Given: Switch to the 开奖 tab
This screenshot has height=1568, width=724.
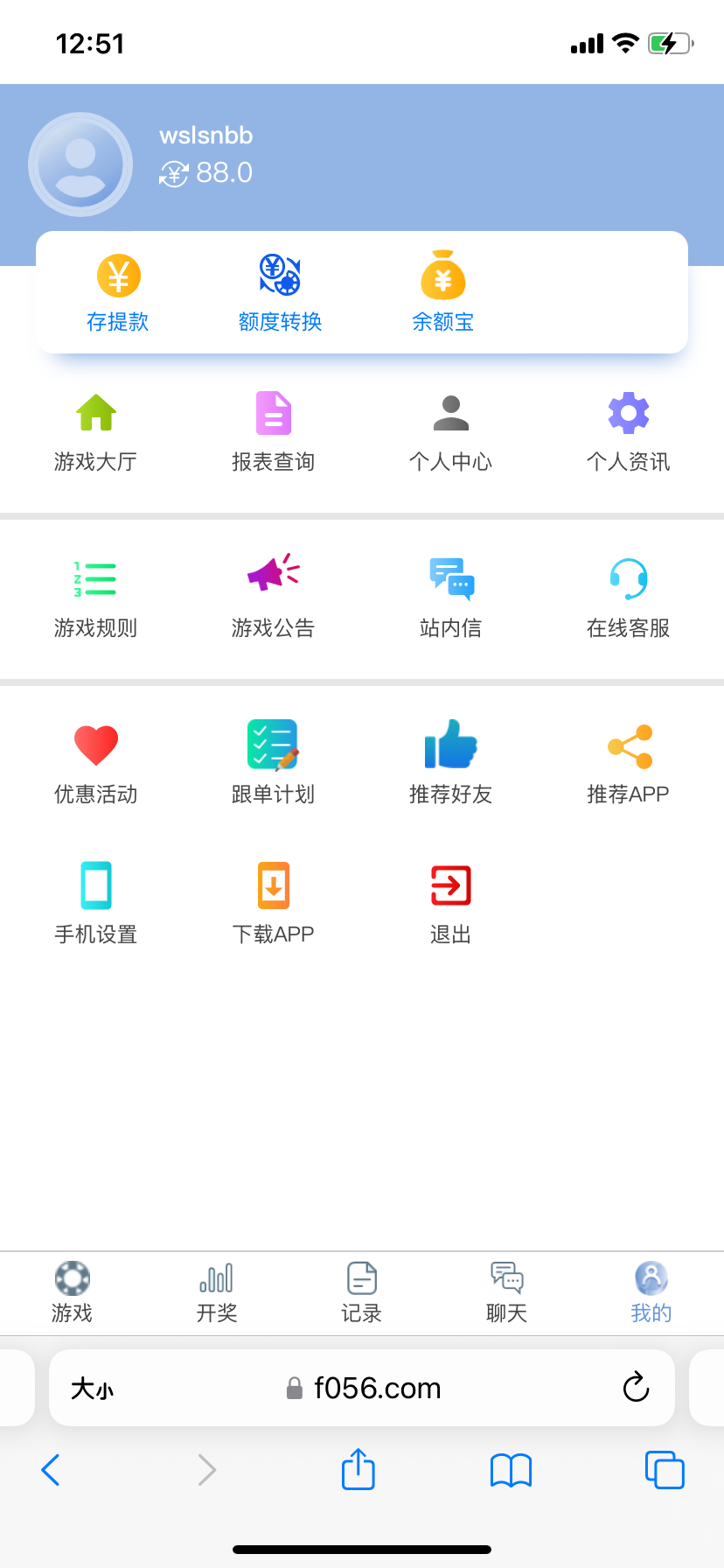Looking at the screenshot, I should coord(217,1292).
